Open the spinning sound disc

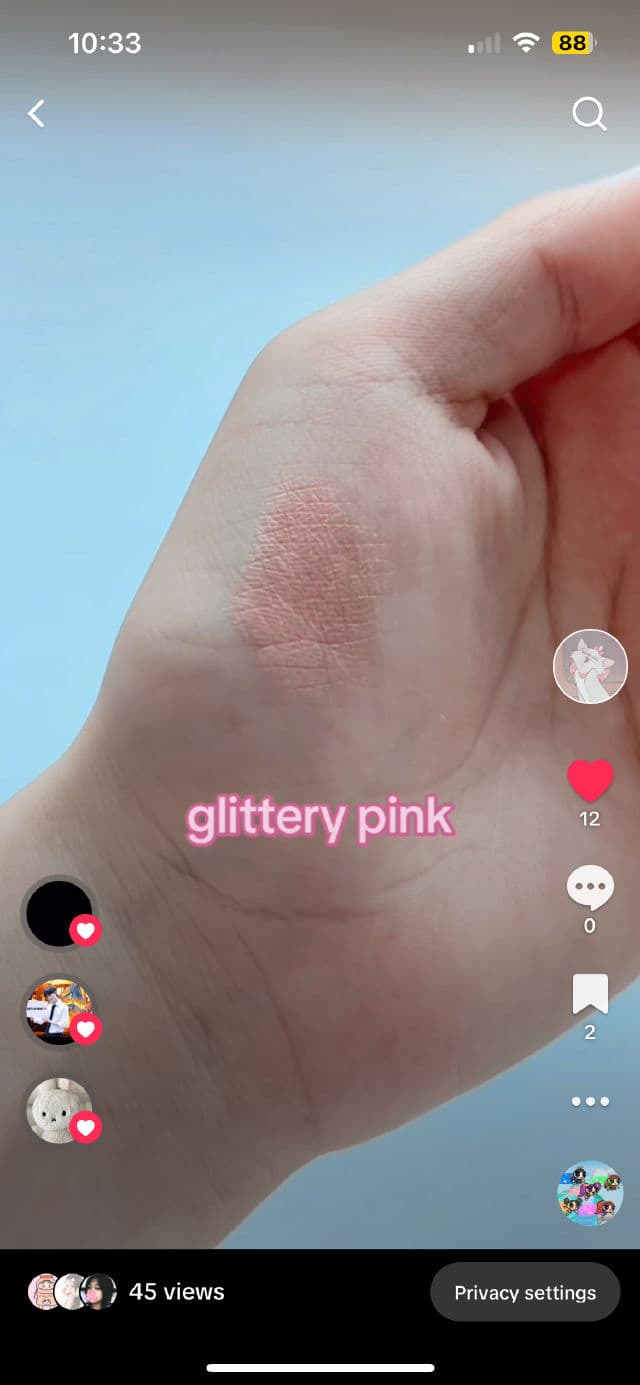[x=590, y=1193]
